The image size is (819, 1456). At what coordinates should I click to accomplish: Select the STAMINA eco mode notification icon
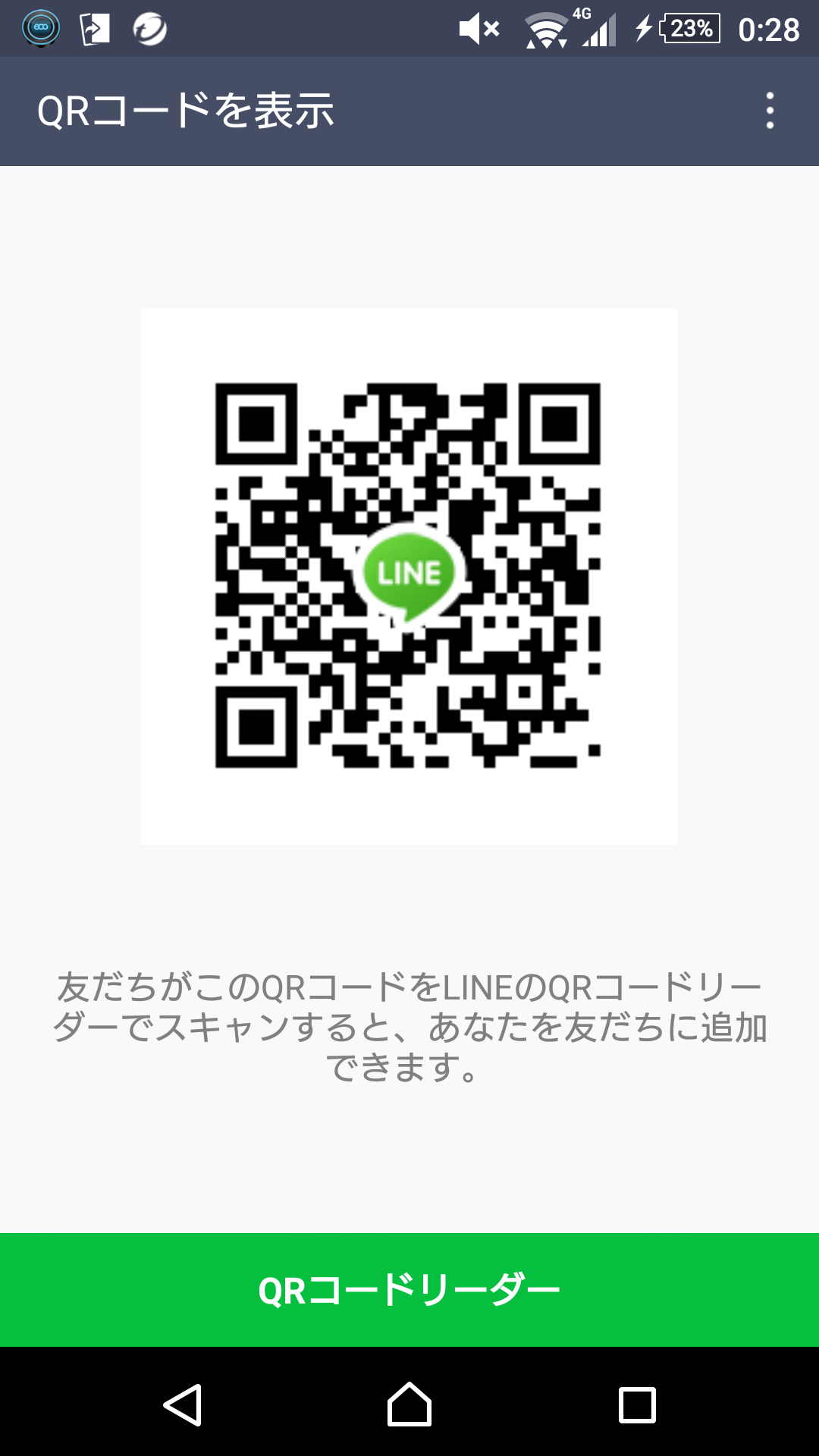click(39, 28)
